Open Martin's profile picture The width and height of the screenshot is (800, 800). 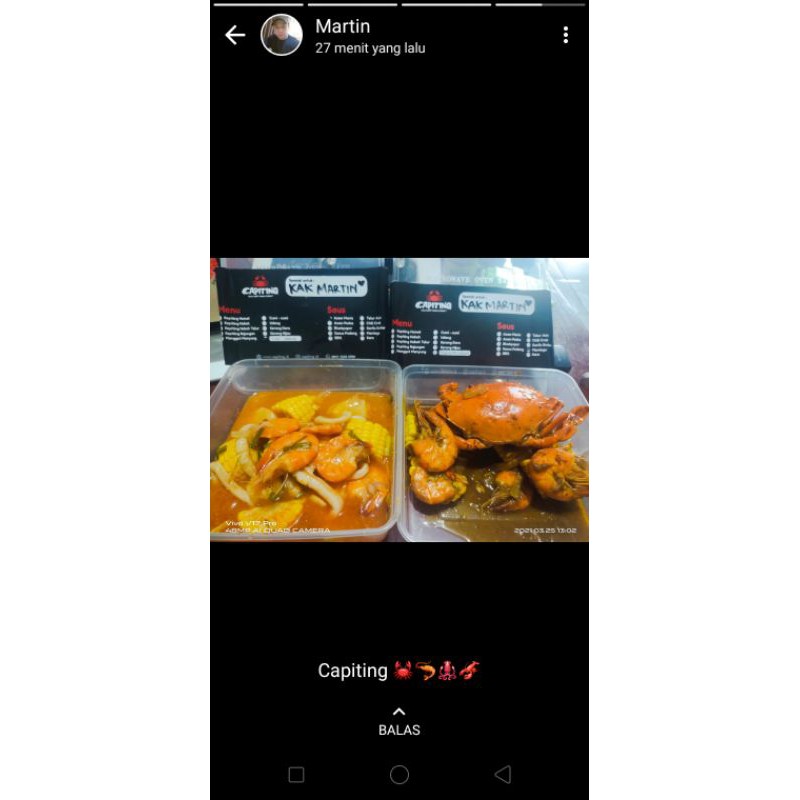(x=282, y=36)
